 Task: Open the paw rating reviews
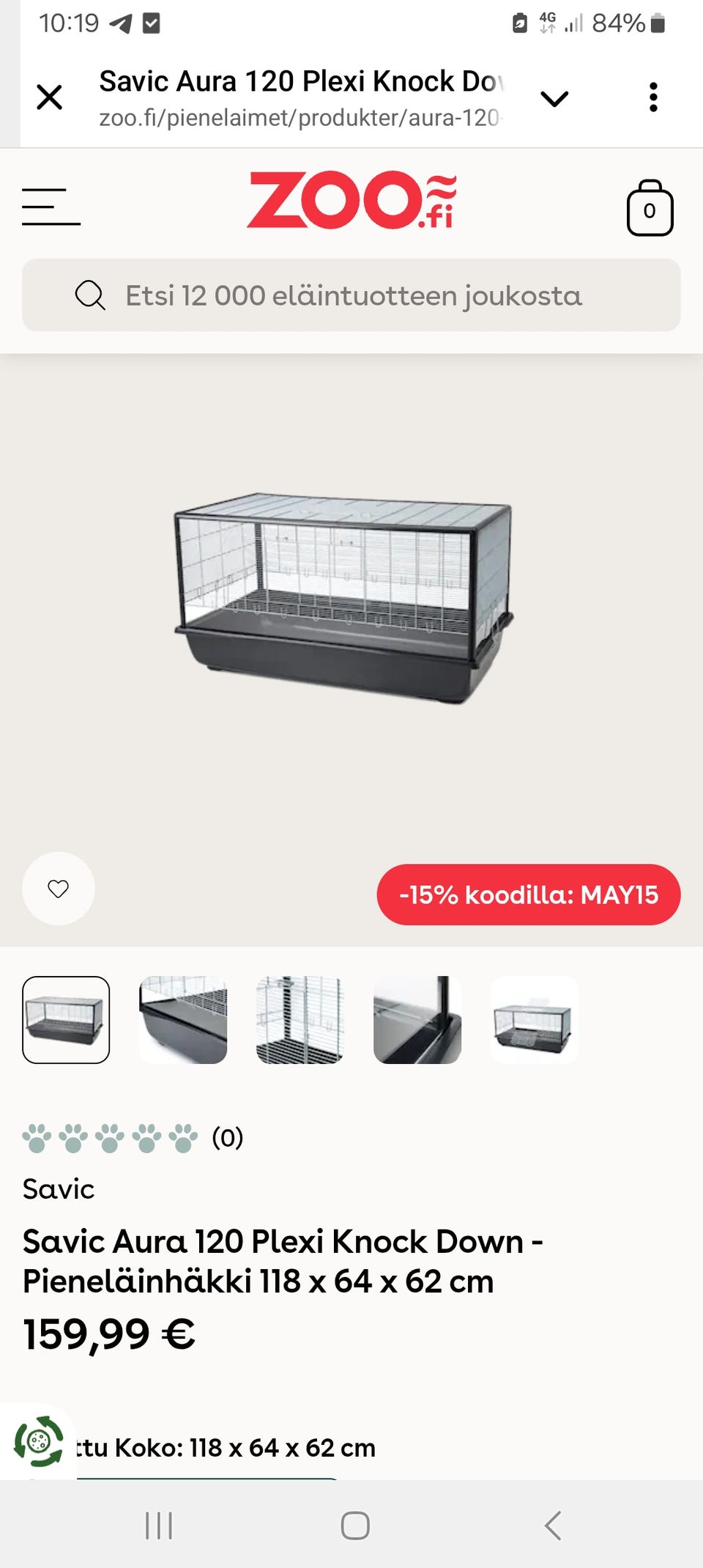click(133, 1138)
